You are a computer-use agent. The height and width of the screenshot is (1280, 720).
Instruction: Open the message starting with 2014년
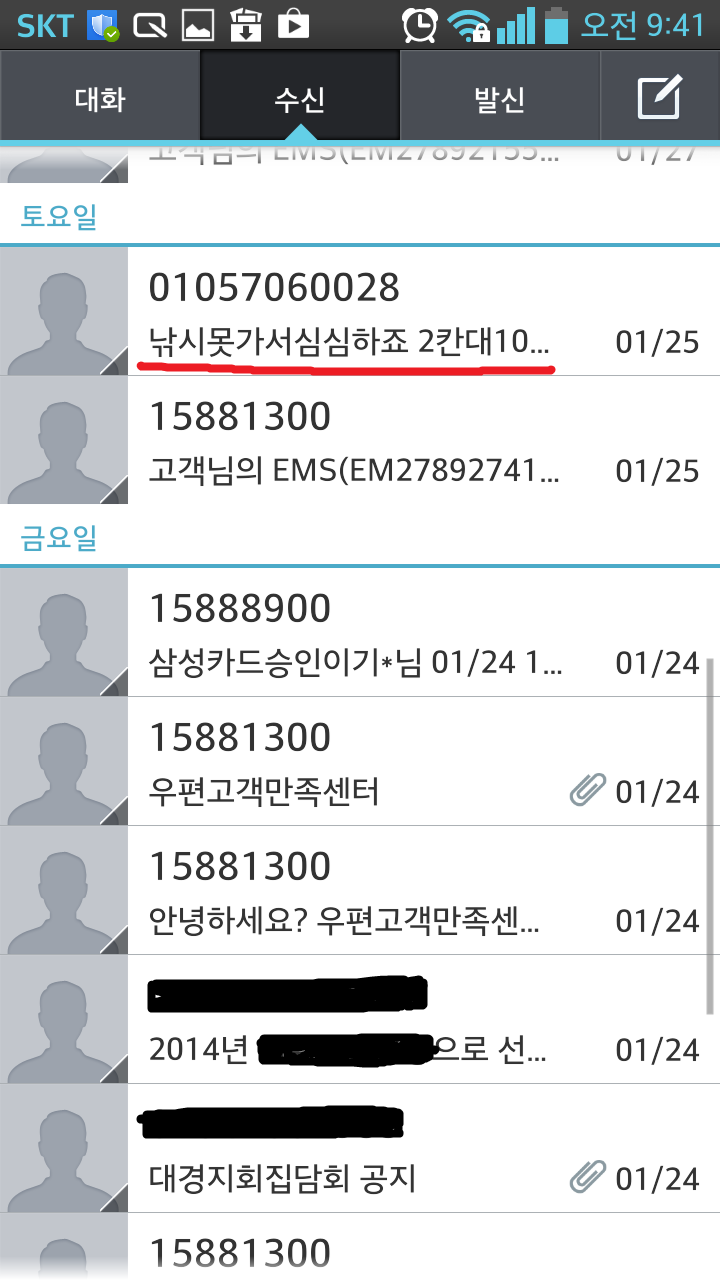pyautogui.click(x=360, y=1019)
